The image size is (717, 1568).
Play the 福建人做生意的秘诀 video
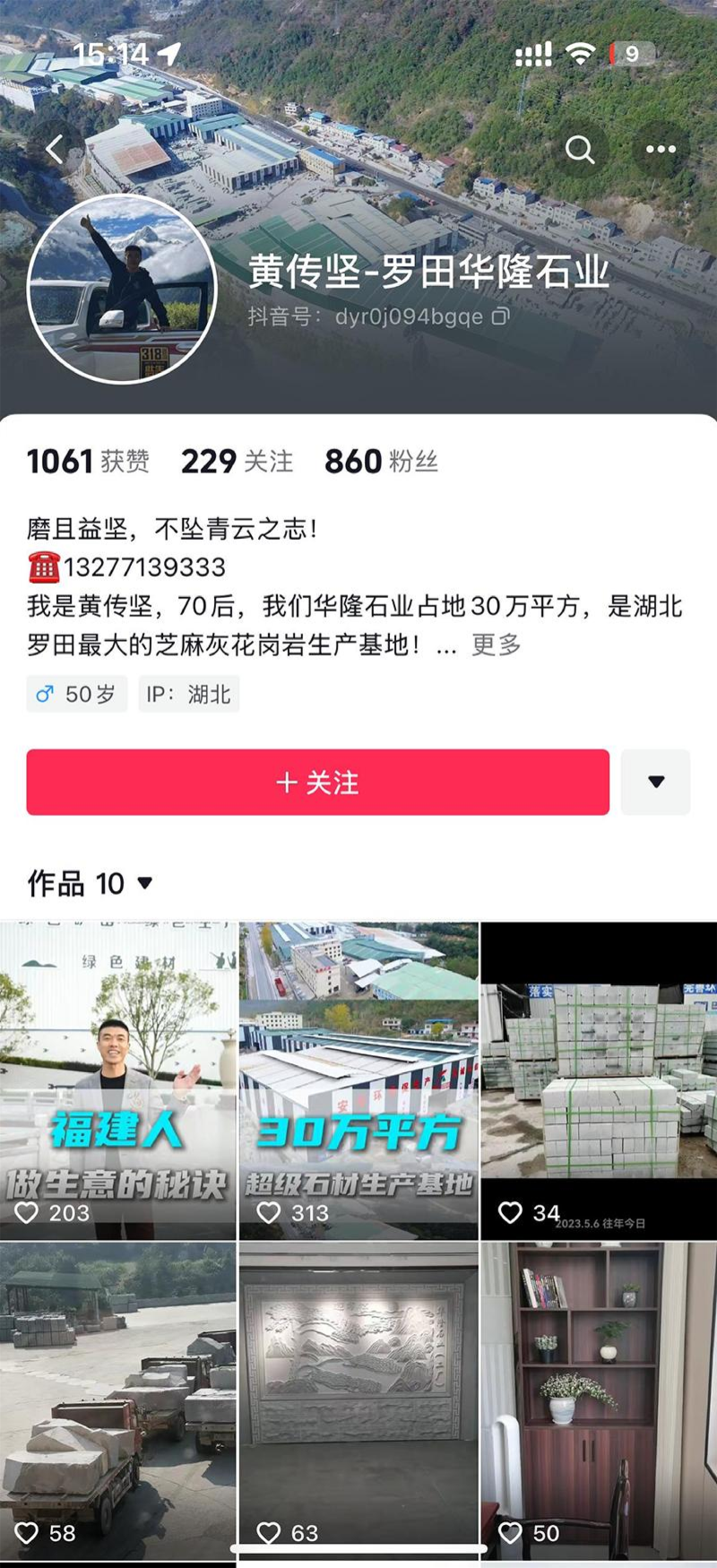click(118, 1081)
